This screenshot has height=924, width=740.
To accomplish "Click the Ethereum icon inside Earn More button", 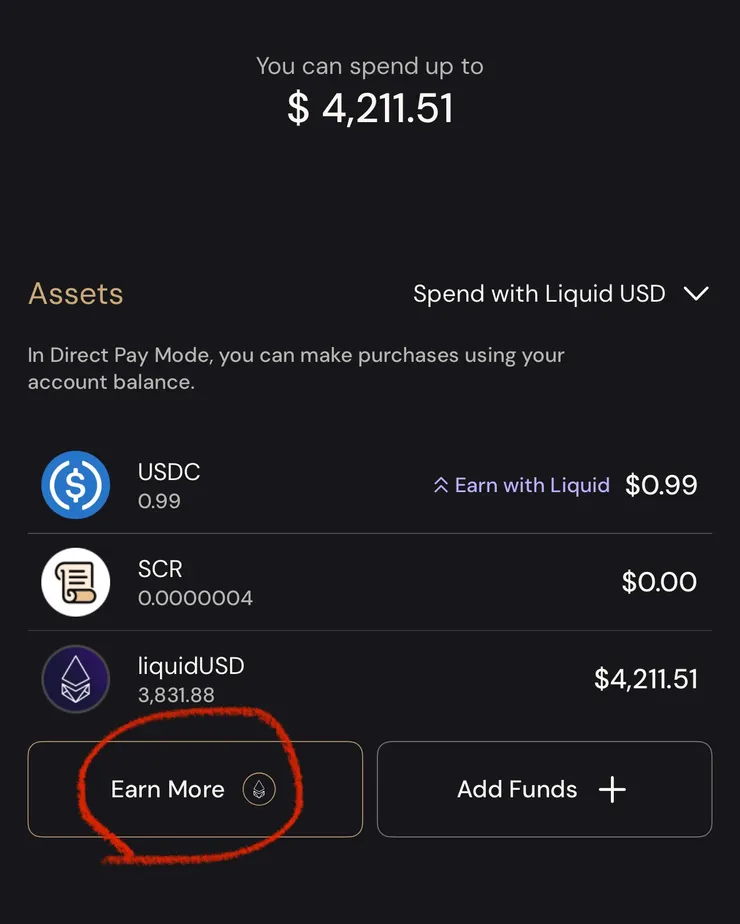I will [x=258, y=789].
